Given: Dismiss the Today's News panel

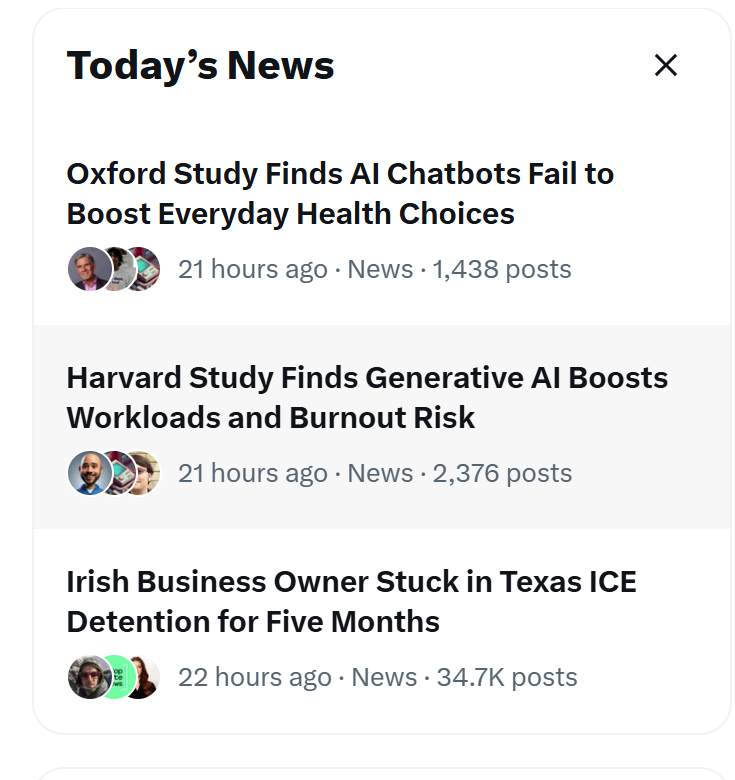Looking at the screenshot, I should [665, 66].
